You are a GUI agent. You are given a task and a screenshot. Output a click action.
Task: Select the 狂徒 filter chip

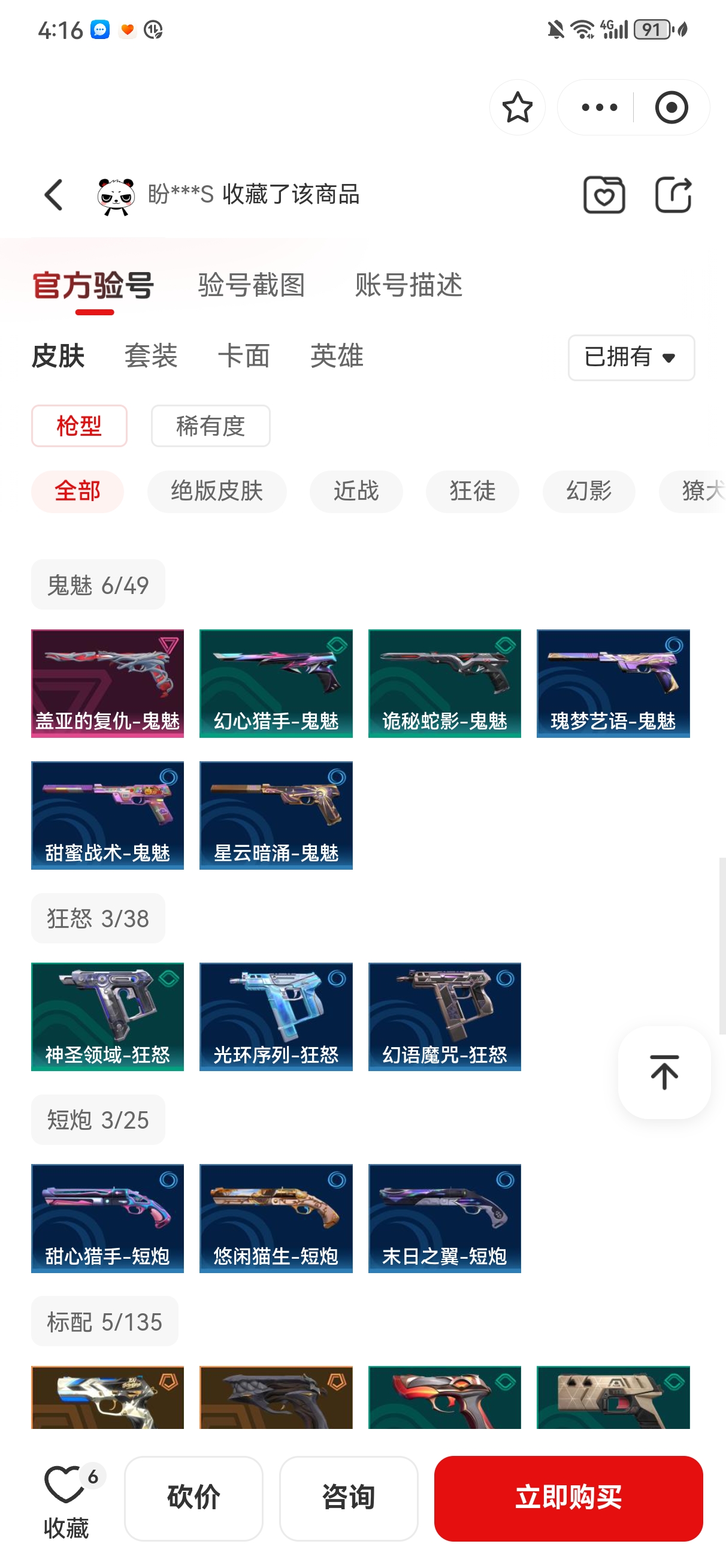pos(472,491)
